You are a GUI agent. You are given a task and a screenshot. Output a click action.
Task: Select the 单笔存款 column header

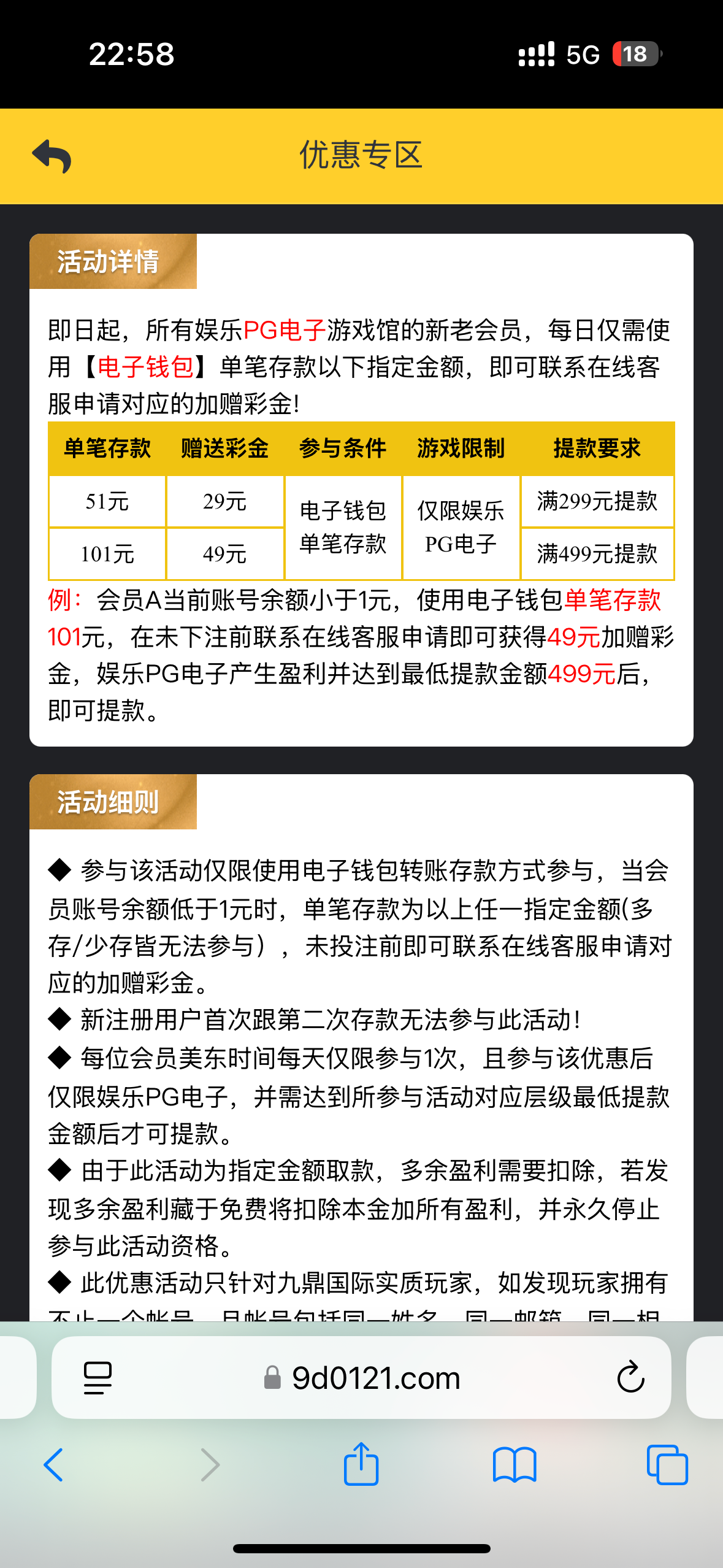(106, 448)
